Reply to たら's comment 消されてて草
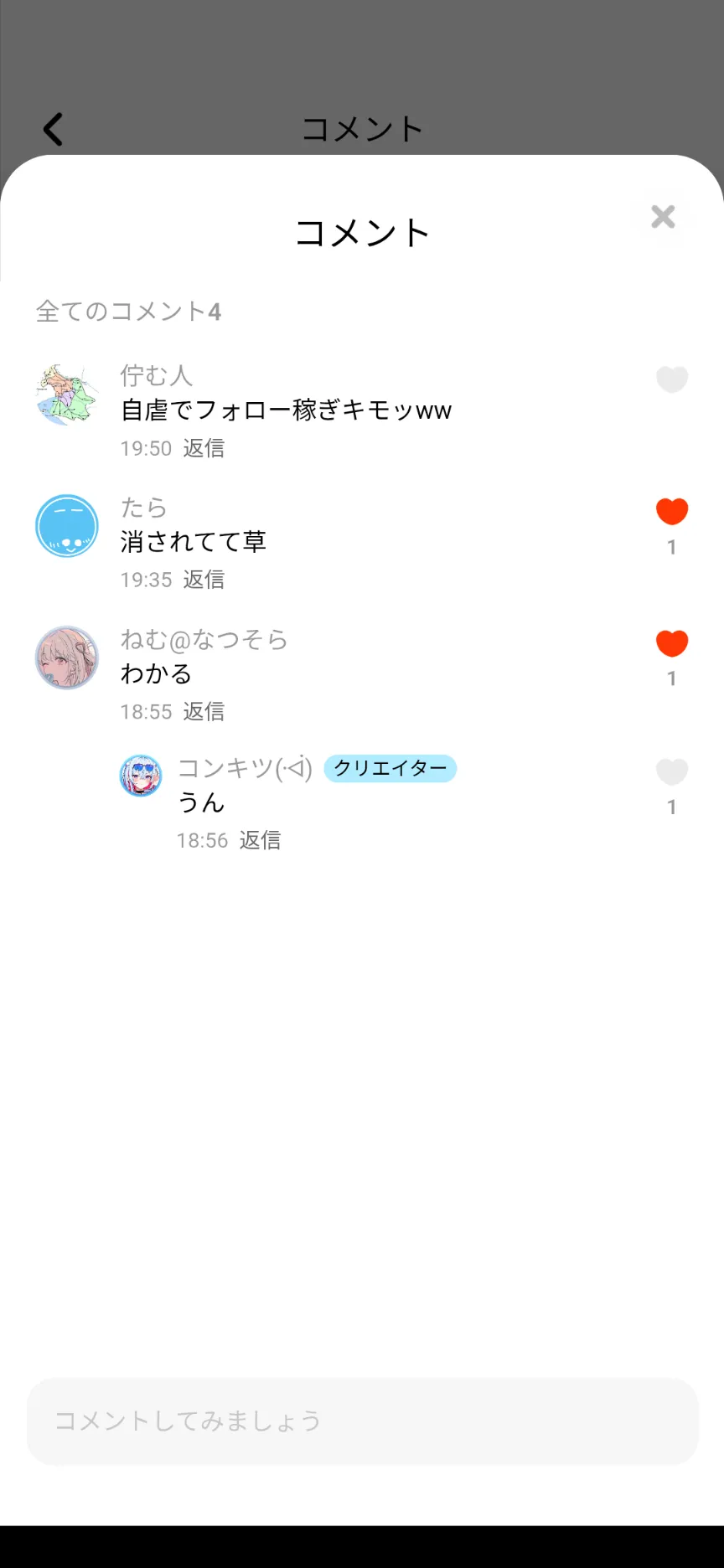This screenshot has width=724, height=1568. point(204,580)
